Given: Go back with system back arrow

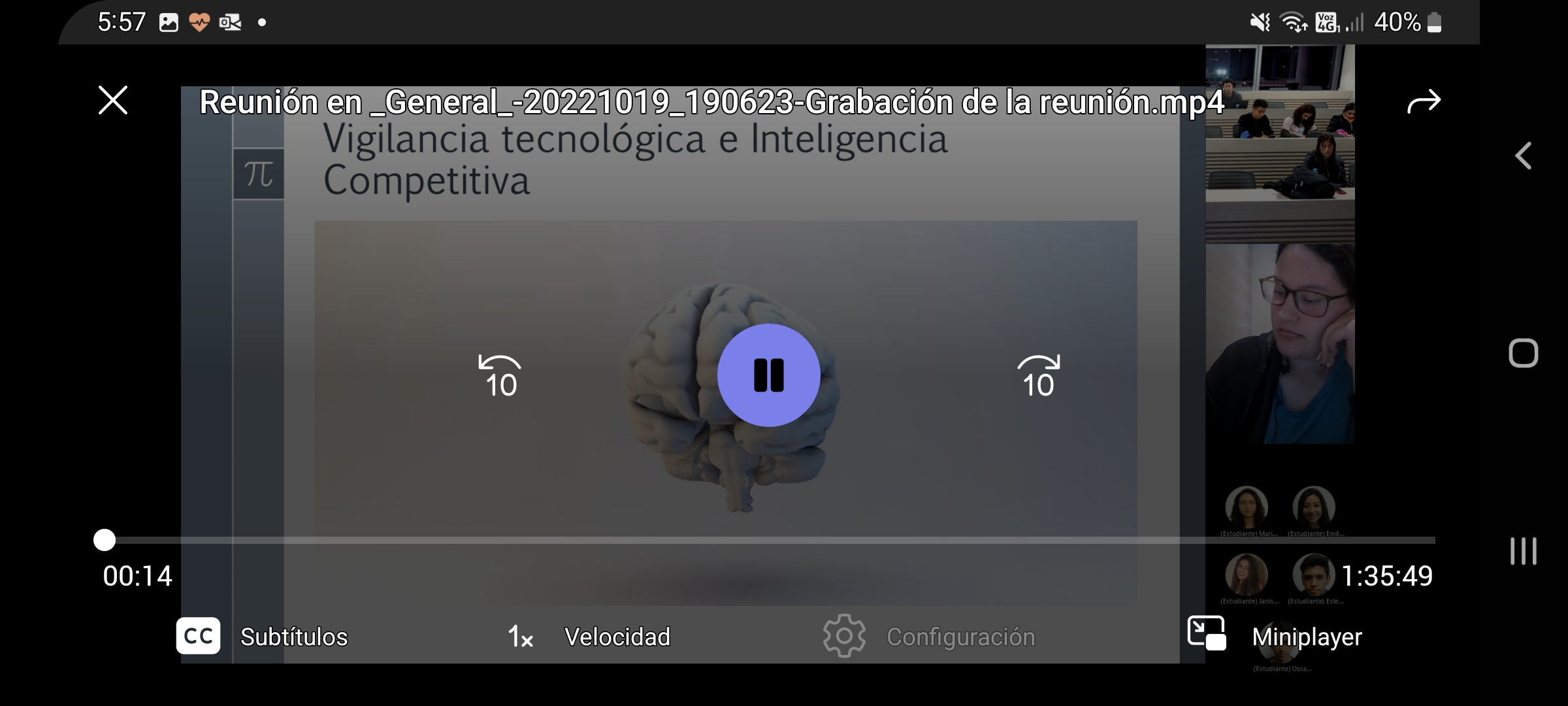Looking at the screenshot, I should pyautogui.click(x=1523, y=156).
